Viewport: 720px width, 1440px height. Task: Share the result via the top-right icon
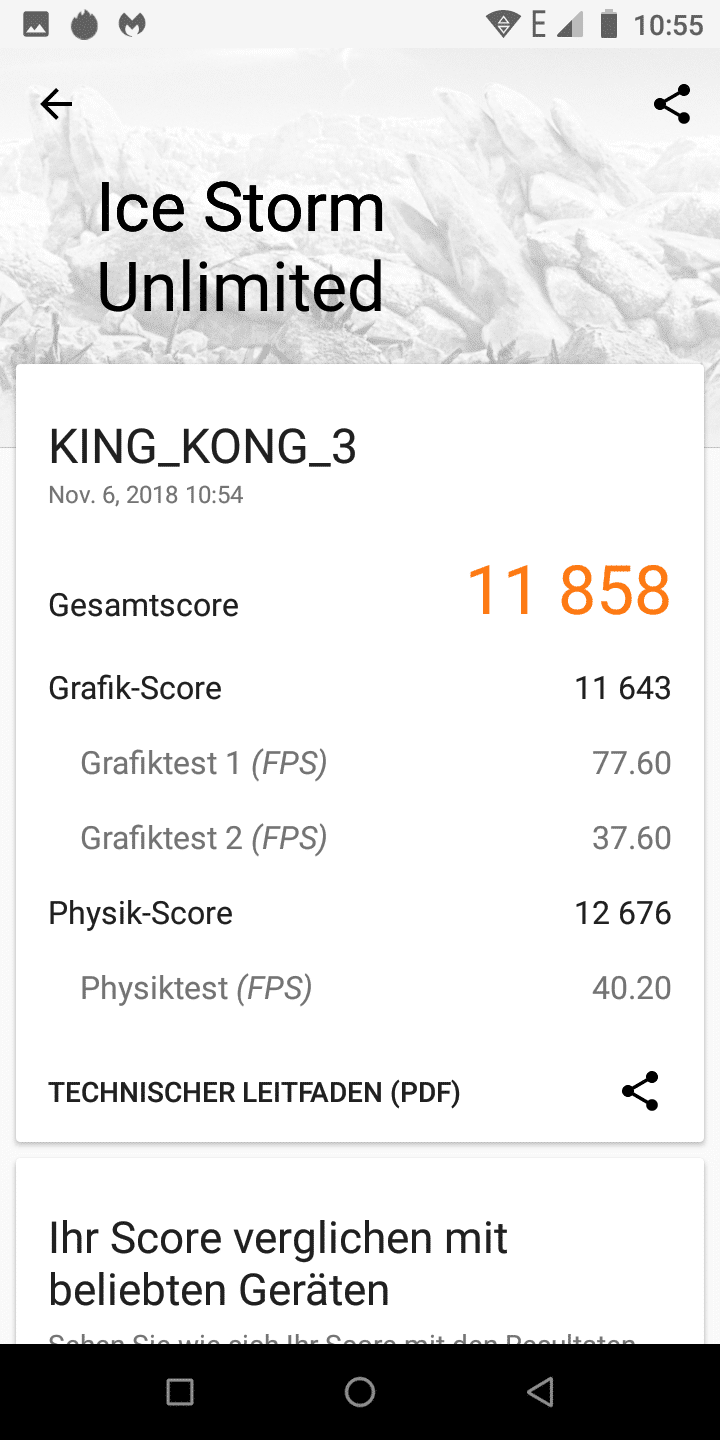(672, 104)
